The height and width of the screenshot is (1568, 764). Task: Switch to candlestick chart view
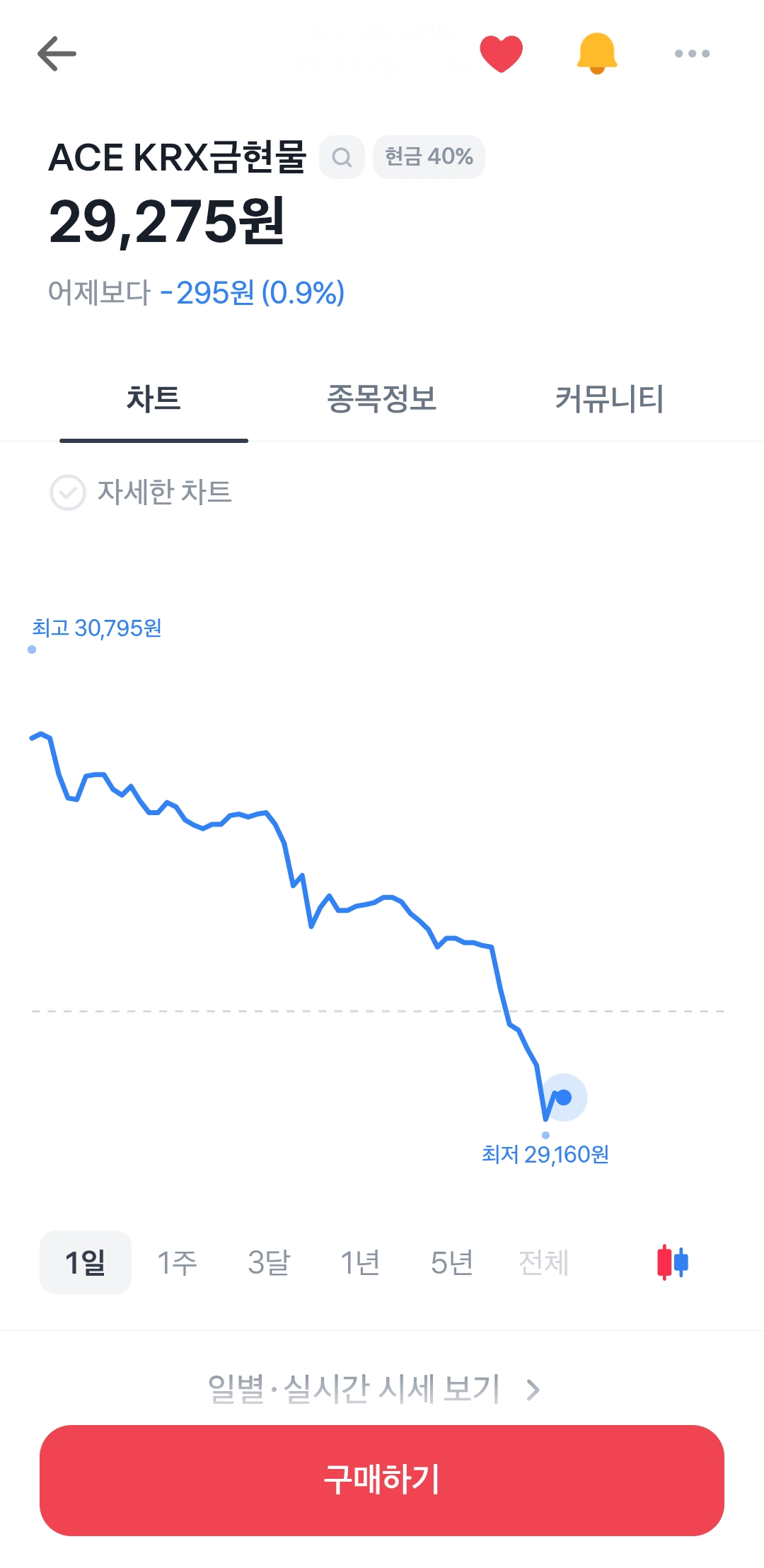click(672, 1262)
